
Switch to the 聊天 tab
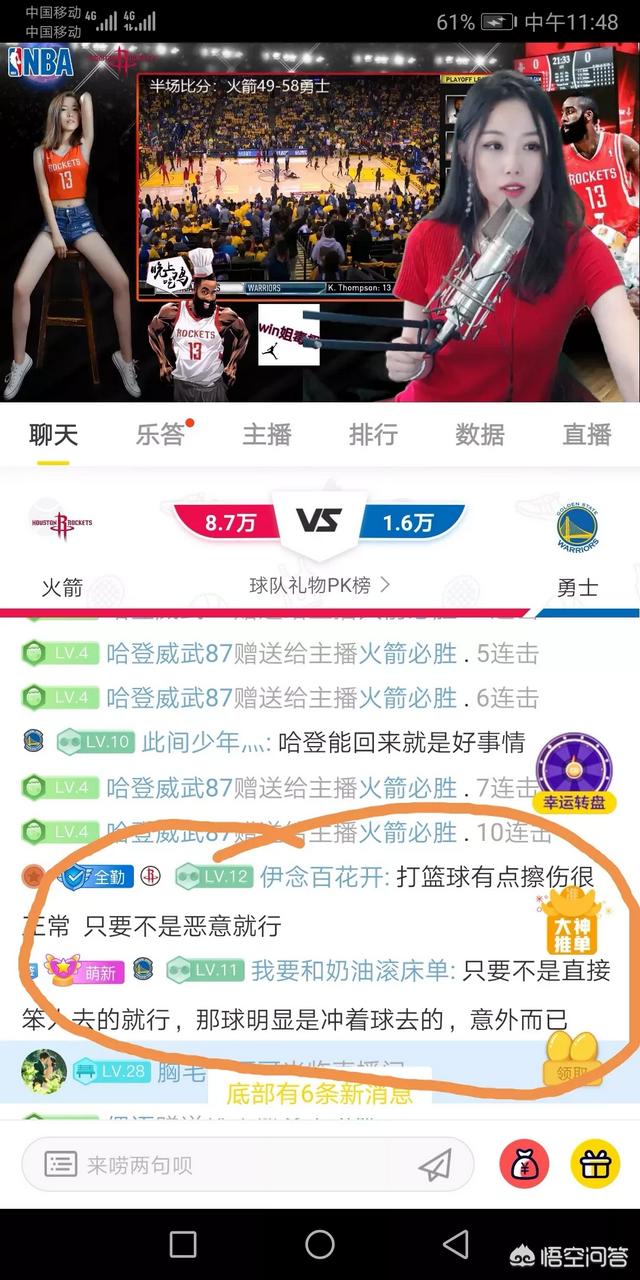[x=53, y=435]
